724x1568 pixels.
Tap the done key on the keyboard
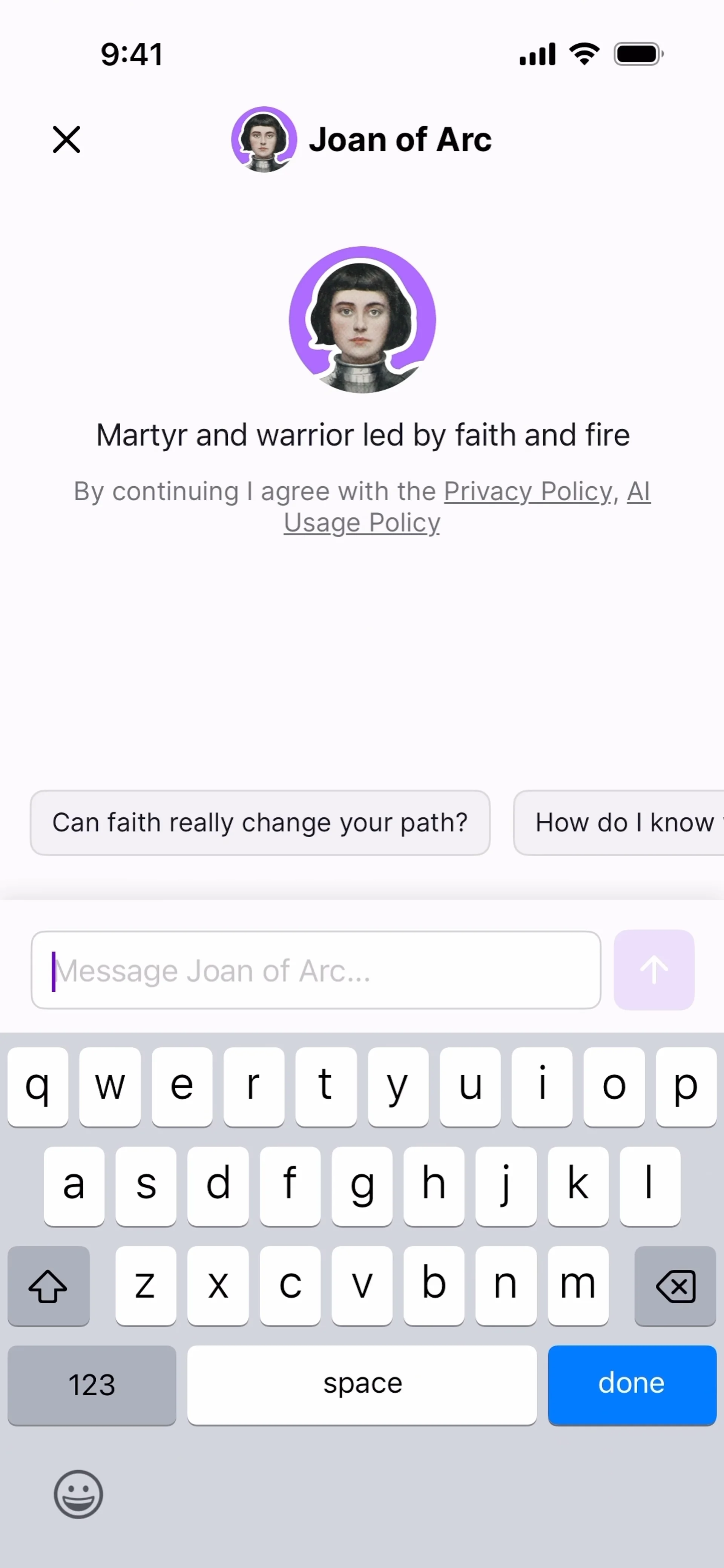click(x=632, y=1384)
